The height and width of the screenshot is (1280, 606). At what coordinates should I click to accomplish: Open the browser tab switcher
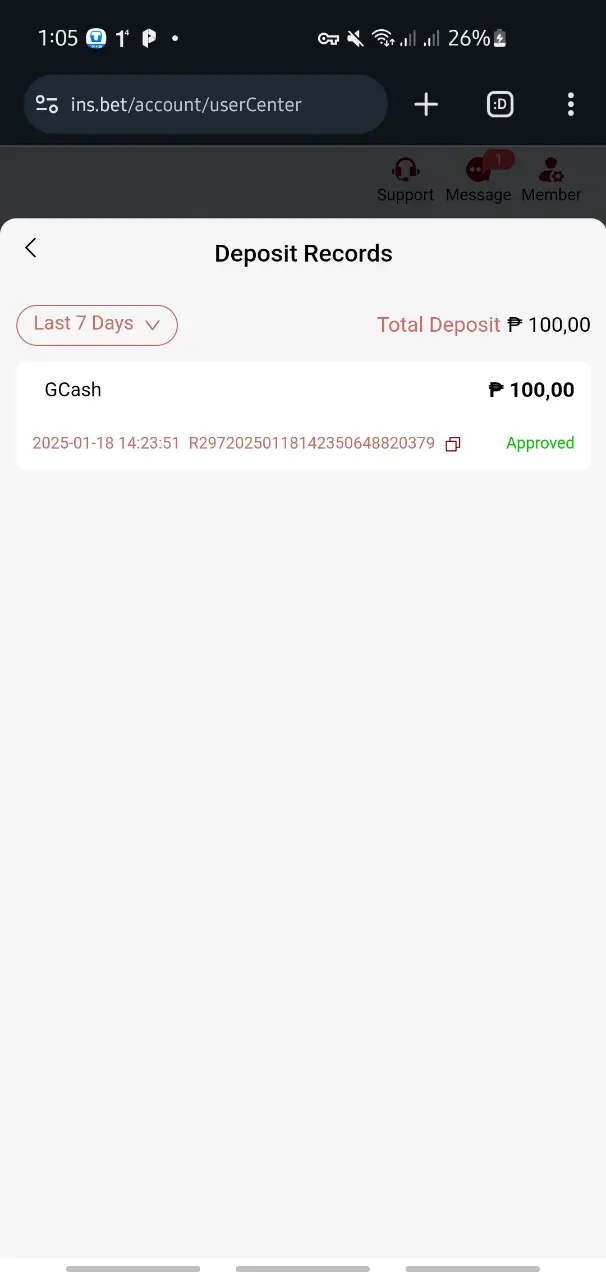click(x=500, y=104)
